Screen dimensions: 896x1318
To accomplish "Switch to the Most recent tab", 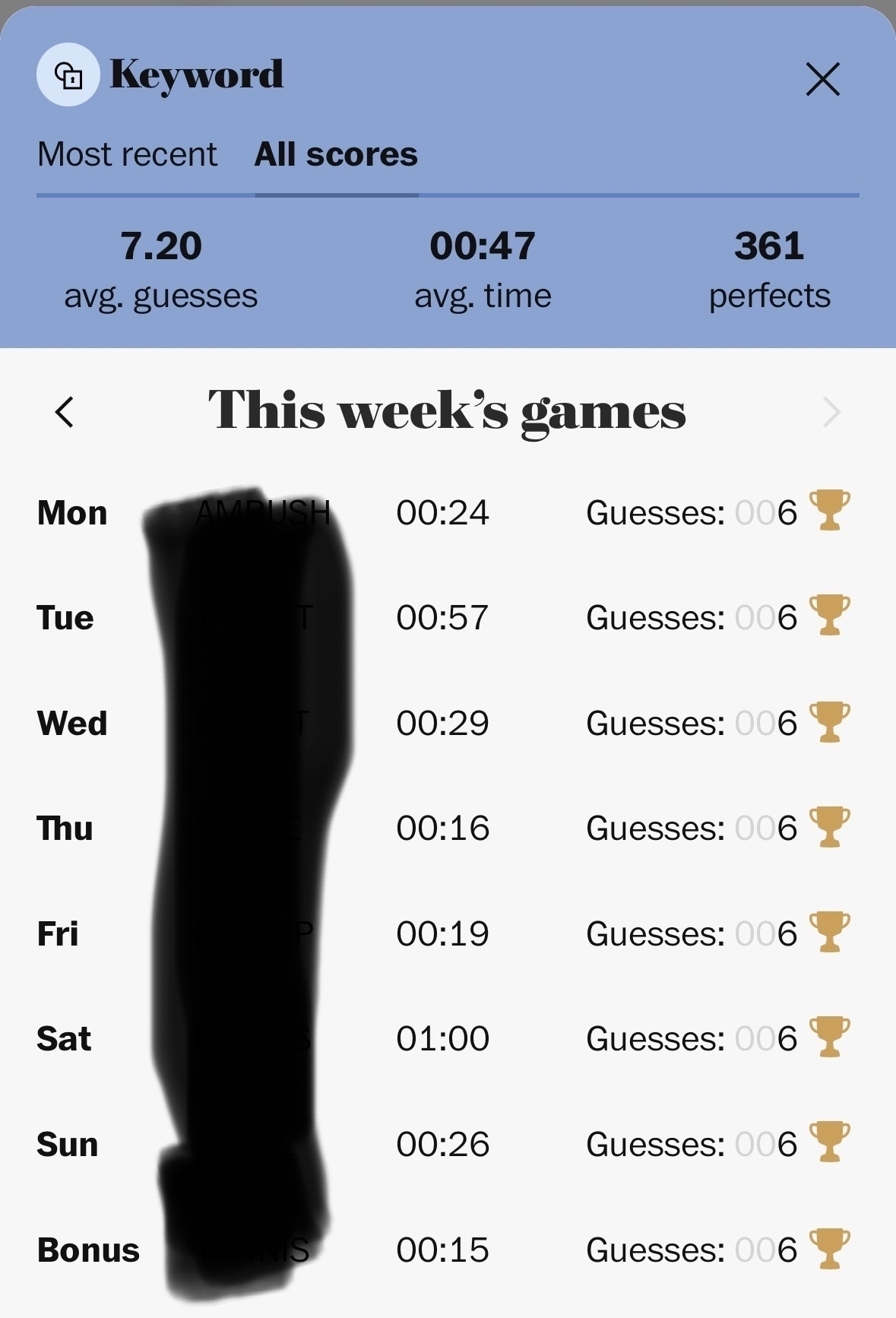I will (x=127, y=155).
